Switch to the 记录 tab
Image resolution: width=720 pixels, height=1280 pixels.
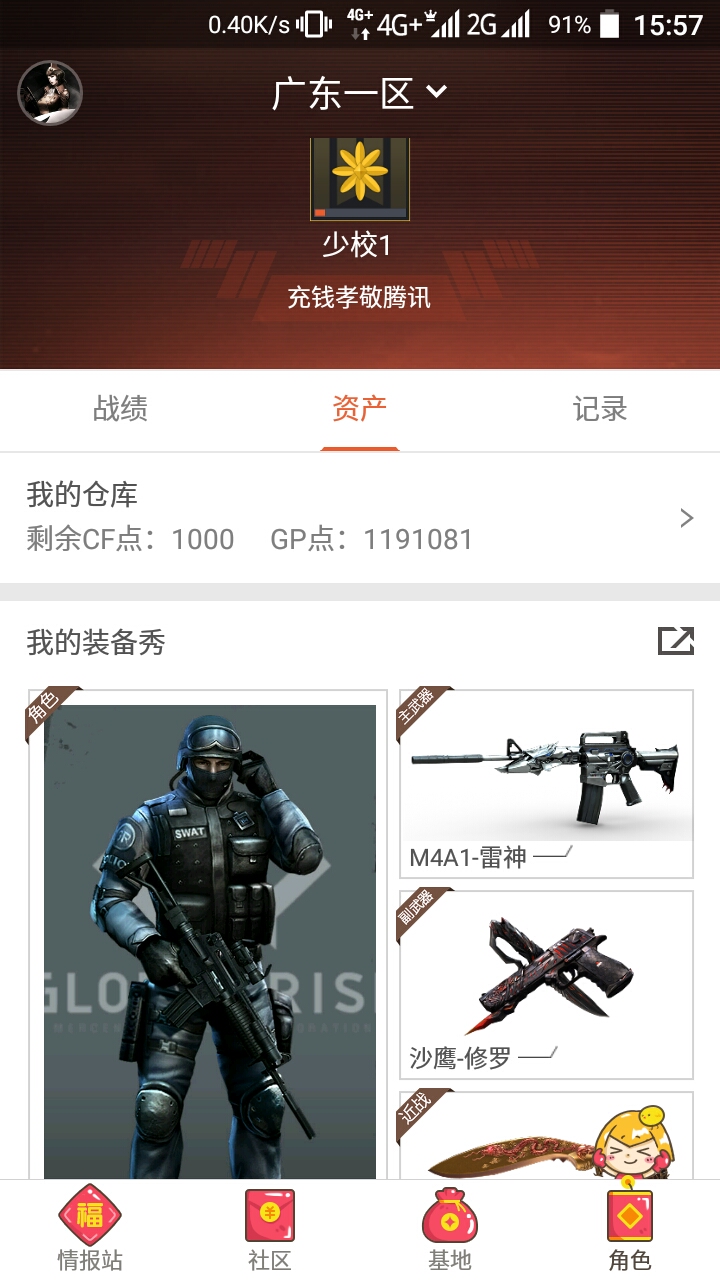(600, 409)
